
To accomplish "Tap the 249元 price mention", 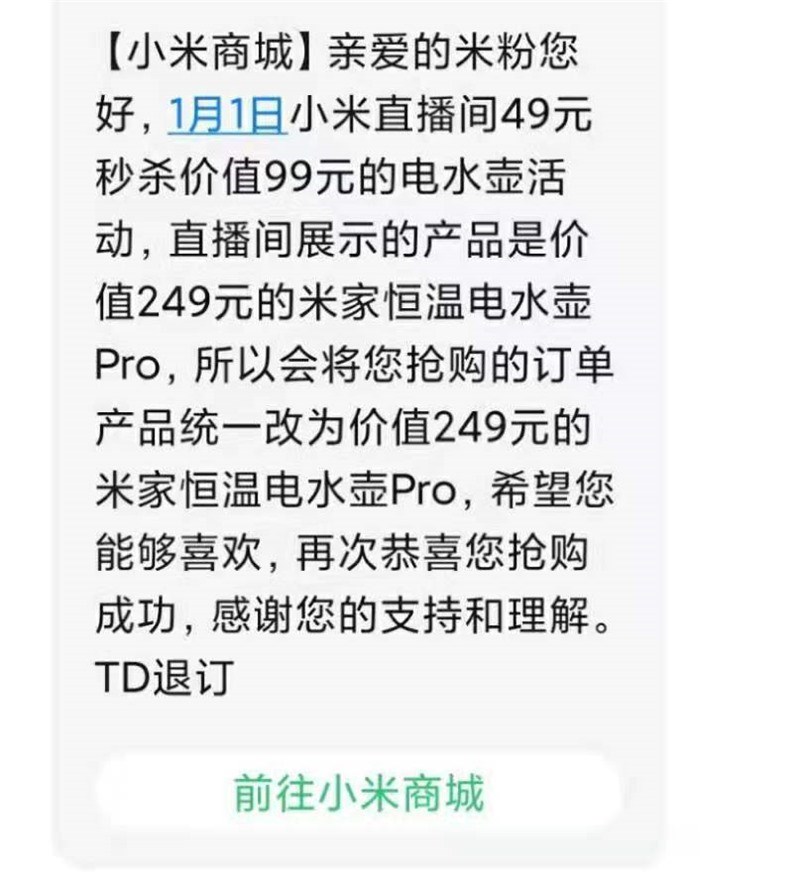I will click(x=196, y=299).
